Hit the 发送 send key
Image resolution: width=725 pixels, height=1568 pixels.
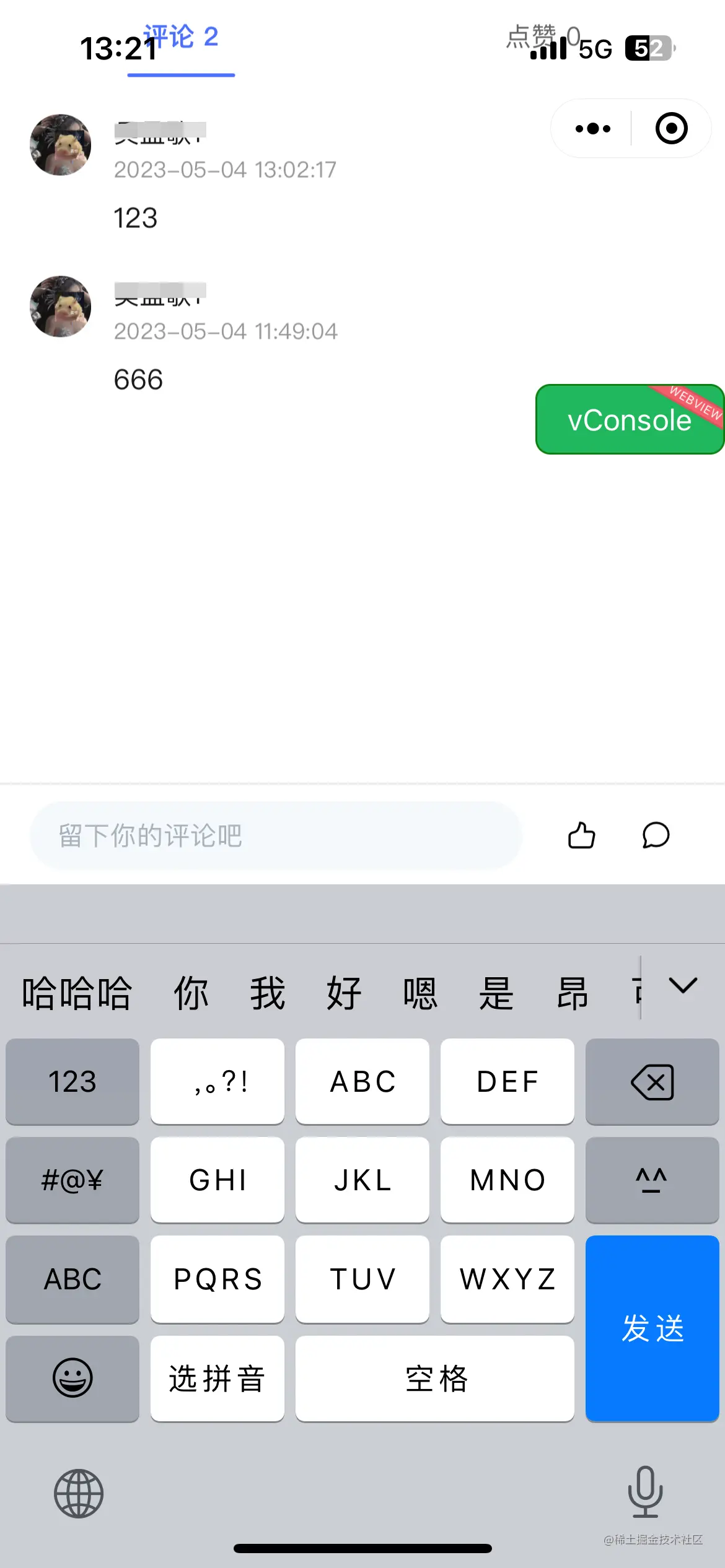652,1328
